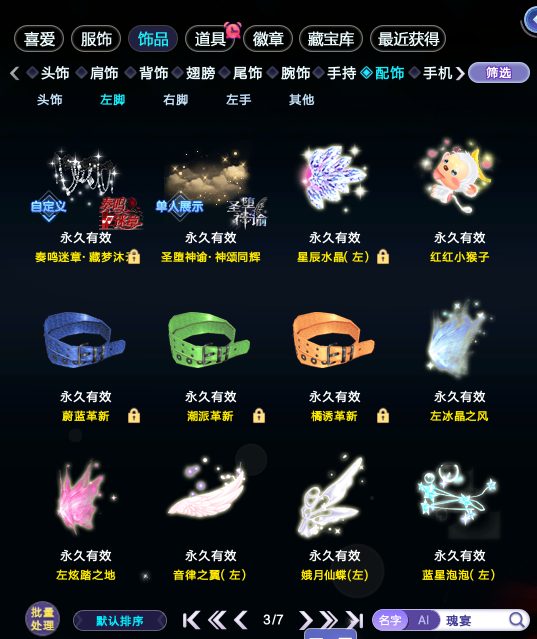Choose the 音律之翼(左) item
The width and height of the screenshot is (537, 639).
[210, 518]
